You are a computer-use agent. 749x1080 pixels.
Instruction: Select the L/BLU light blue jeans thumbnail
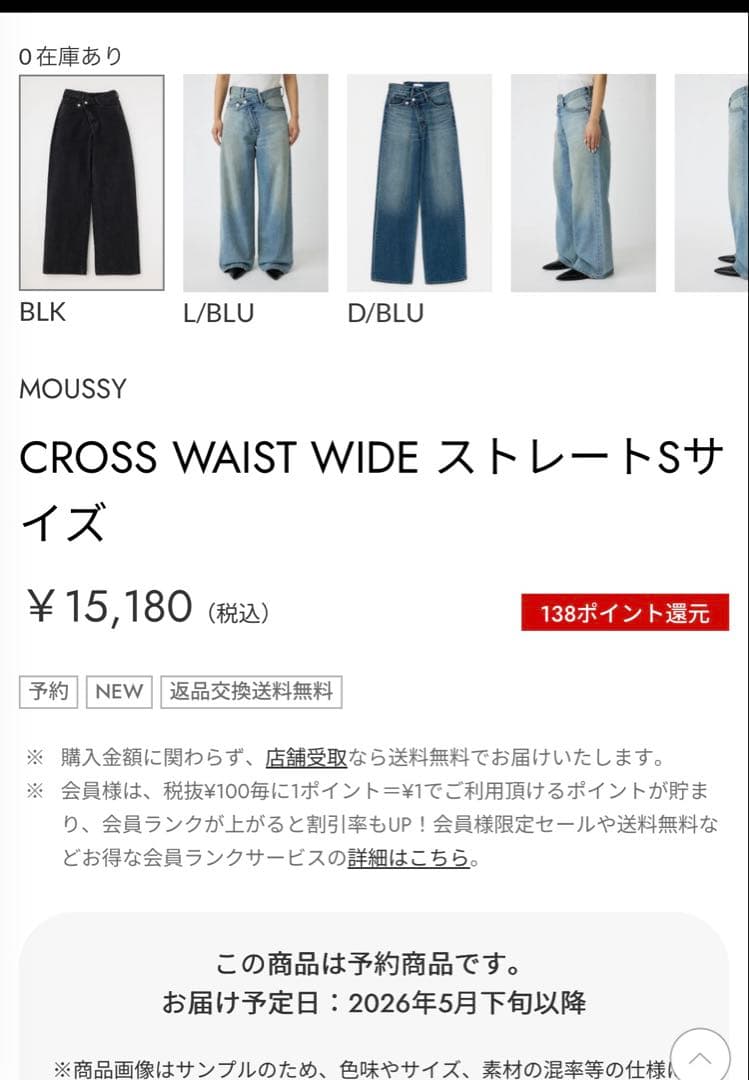coord(256,183)
